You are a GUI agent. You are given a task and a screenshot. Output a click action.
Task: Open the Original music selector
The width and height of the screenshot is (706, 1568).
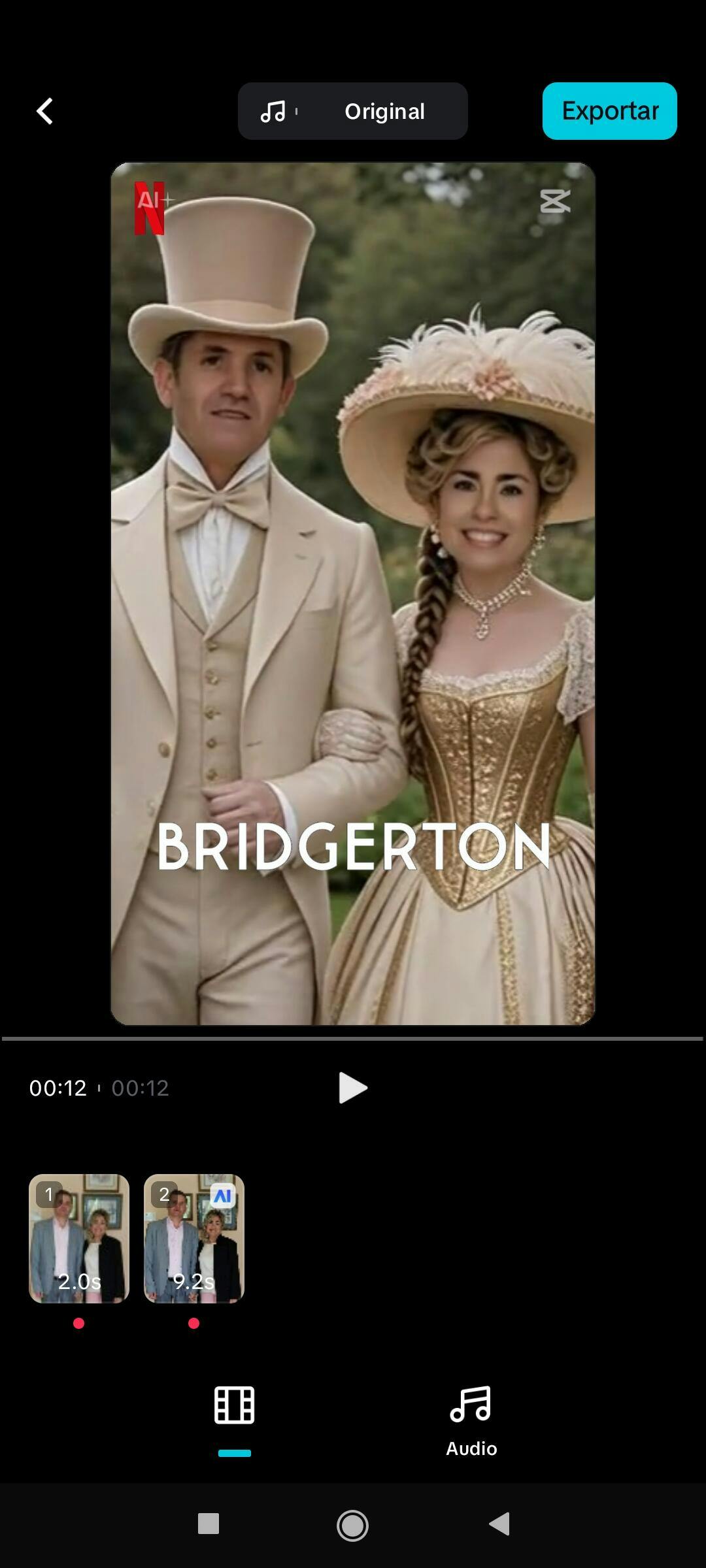352,111
